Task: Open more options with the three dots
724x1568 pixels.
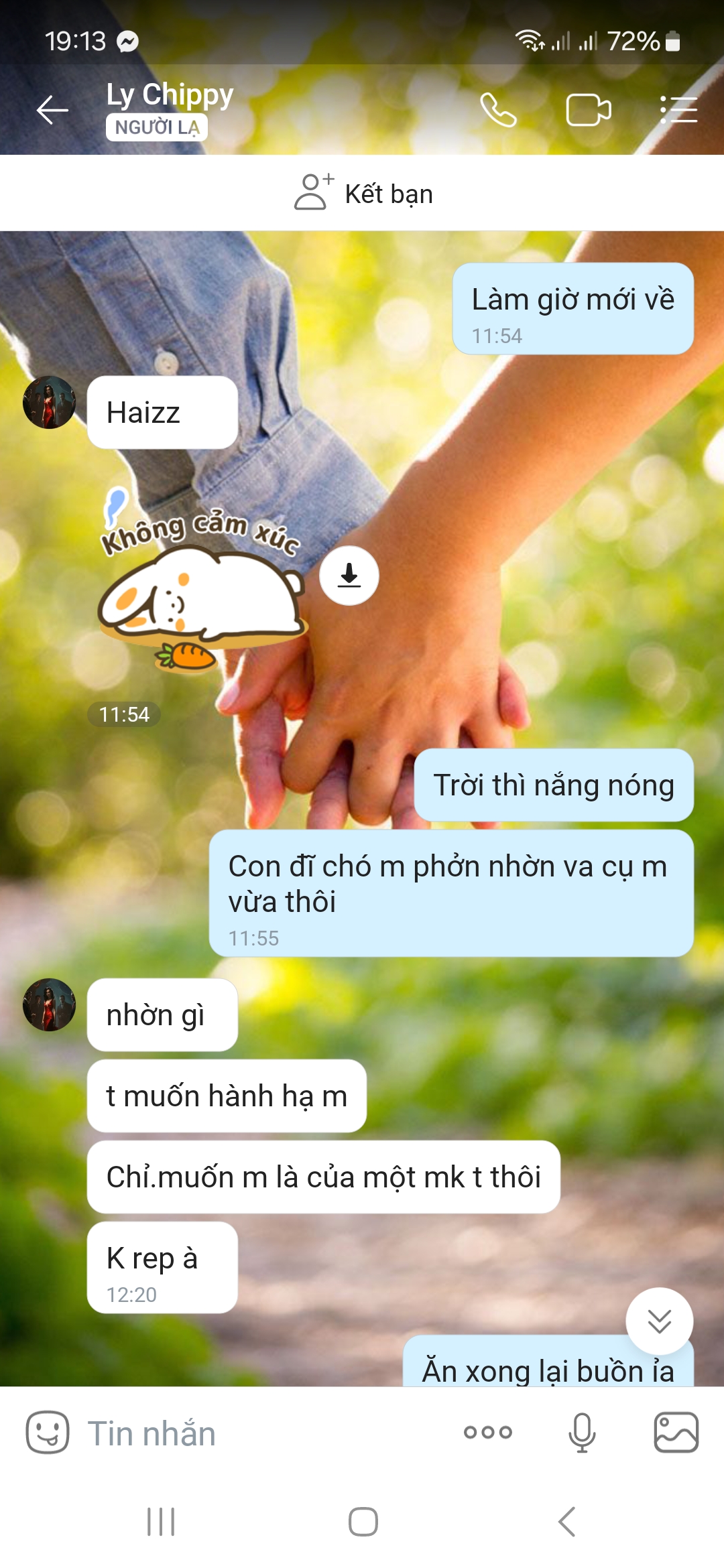Action: coord(487,1433)
